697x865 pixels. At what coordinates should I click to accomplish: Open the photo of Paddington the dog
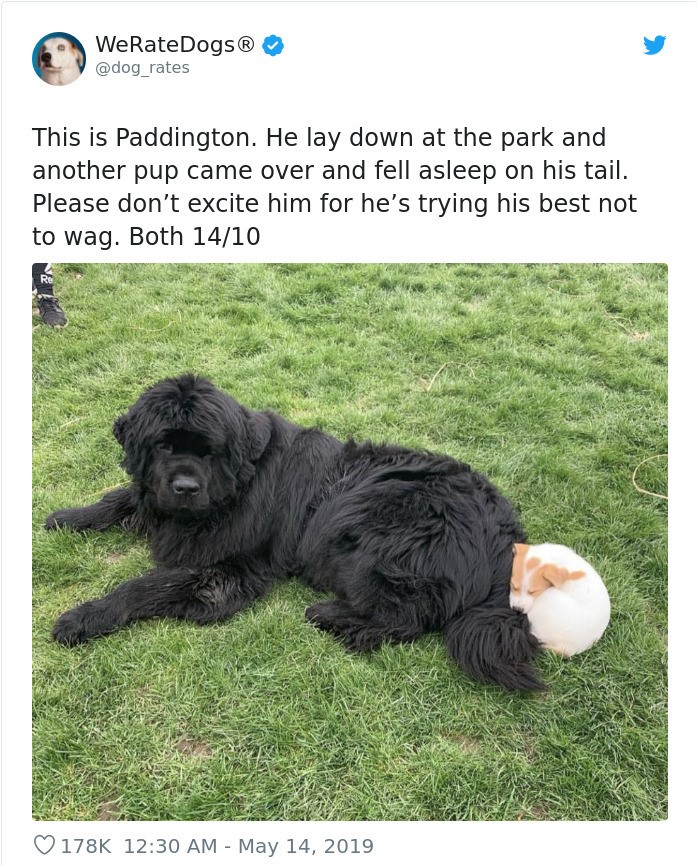click(349, 541)
